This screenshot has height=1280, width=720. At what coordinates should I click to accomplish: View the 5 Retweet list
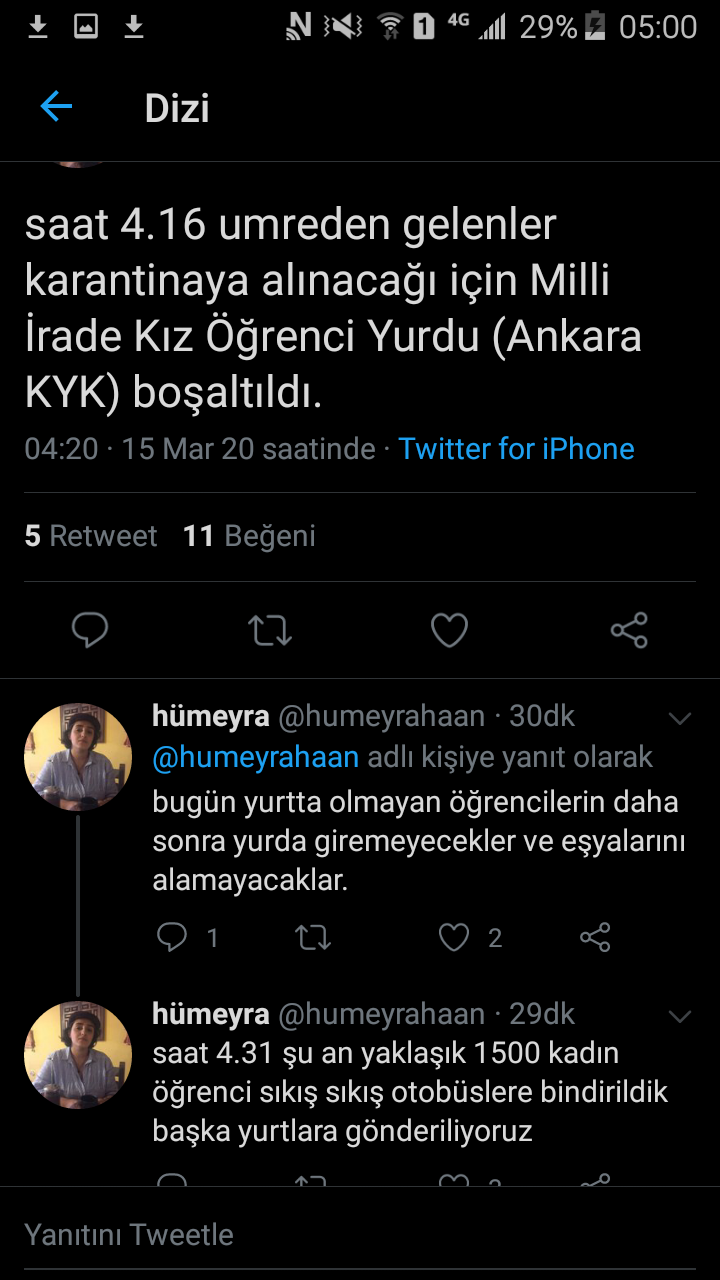click(x=91, y=536)
